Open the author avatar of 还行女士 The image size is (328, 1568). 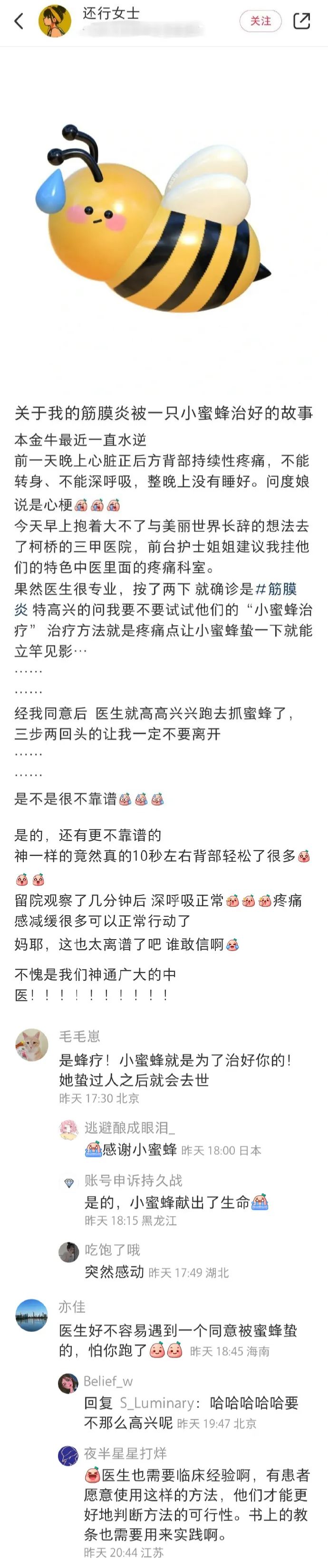click(x=54, y=21)
